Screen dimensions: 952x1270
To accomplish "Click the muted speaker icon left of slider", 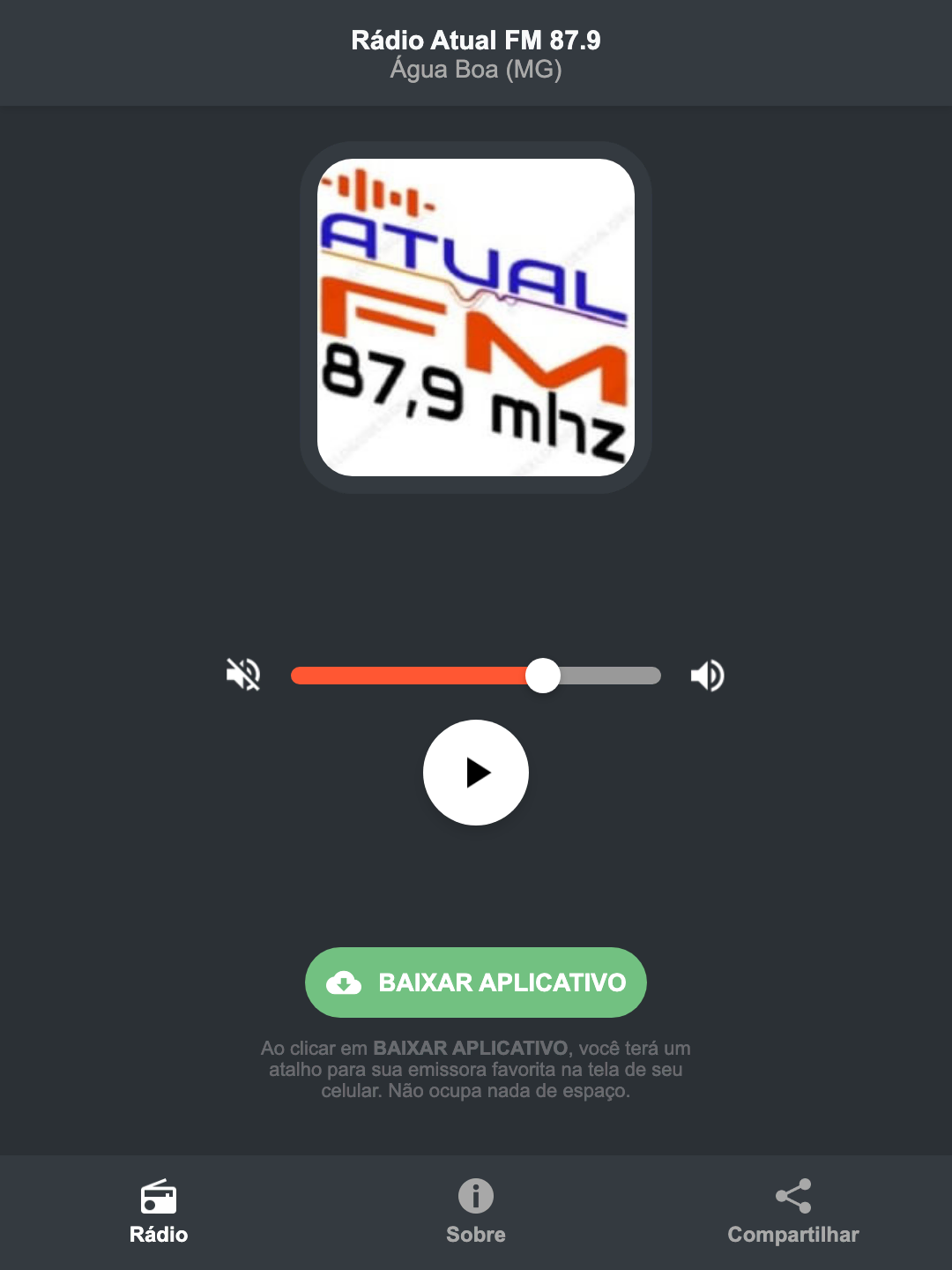I will [242, 675].
